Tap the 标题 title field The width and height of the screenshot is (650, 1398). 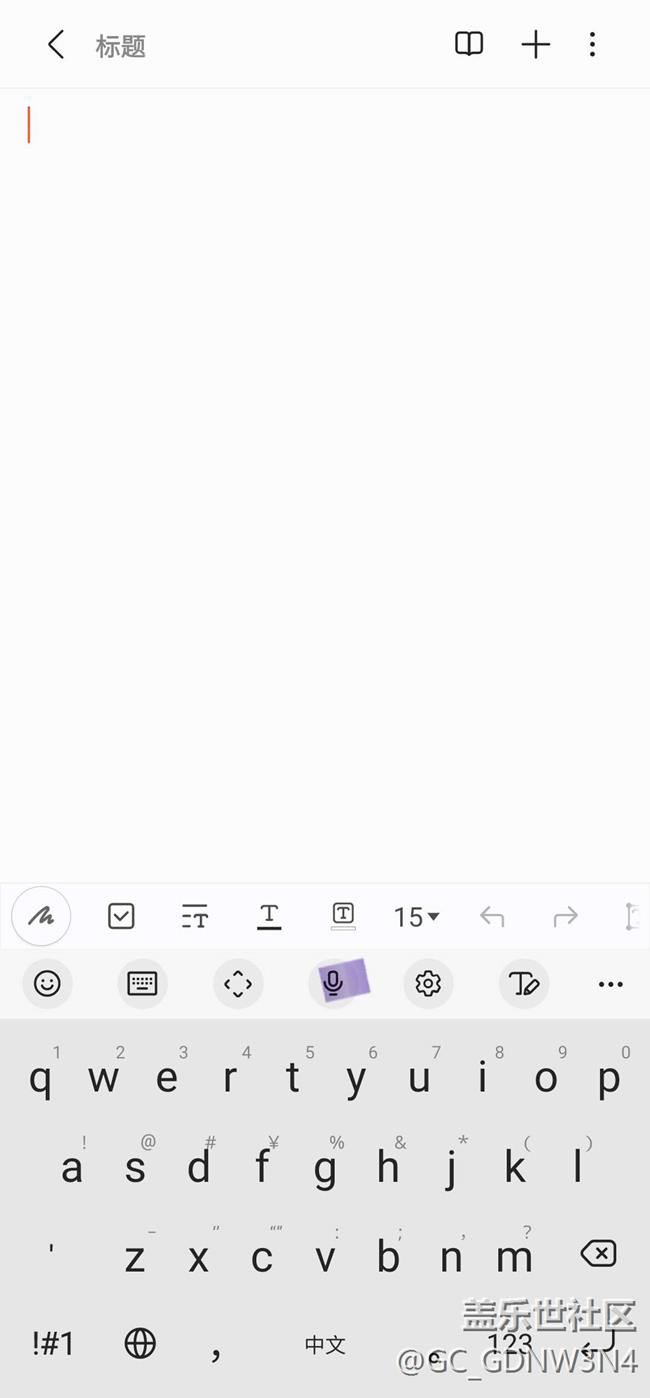tap(121, 46)
